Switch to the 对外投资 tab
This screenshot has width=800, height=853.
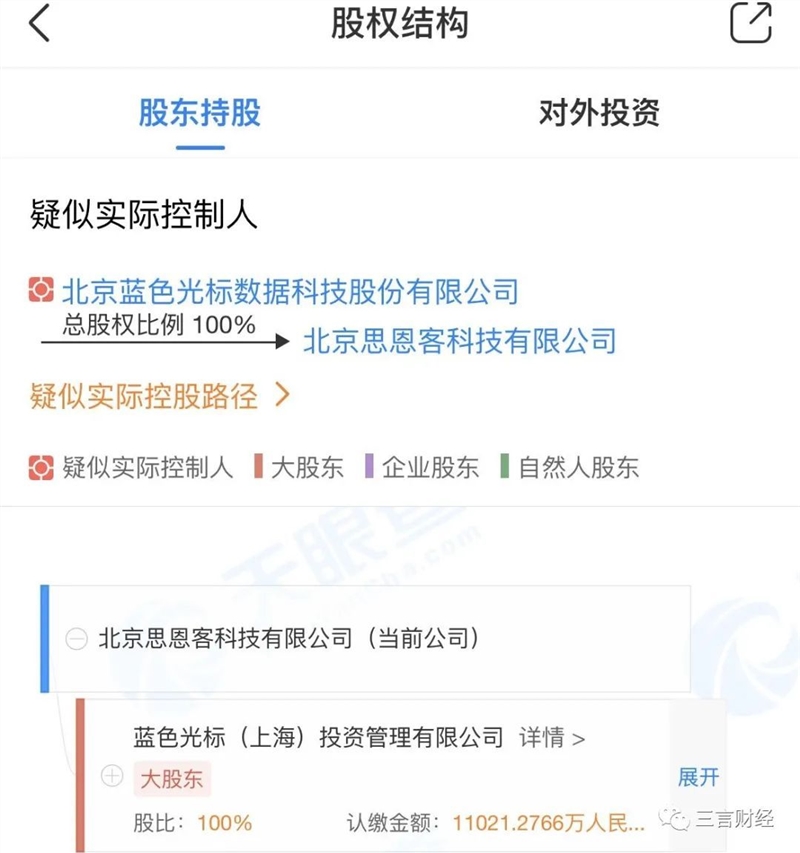(x=598, y=113)
